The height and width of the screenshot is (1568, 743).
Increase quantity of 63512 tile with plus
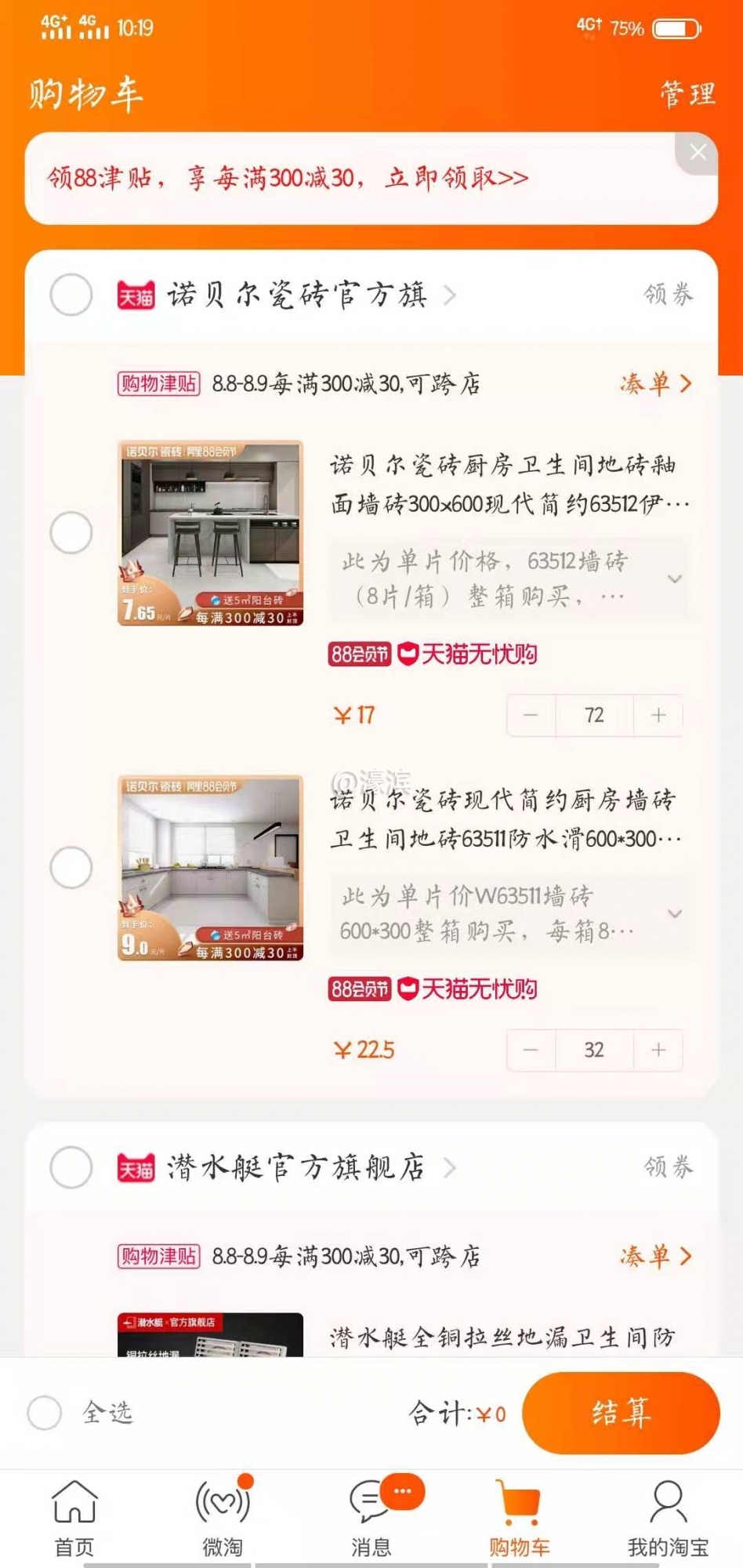coord(657,715)
